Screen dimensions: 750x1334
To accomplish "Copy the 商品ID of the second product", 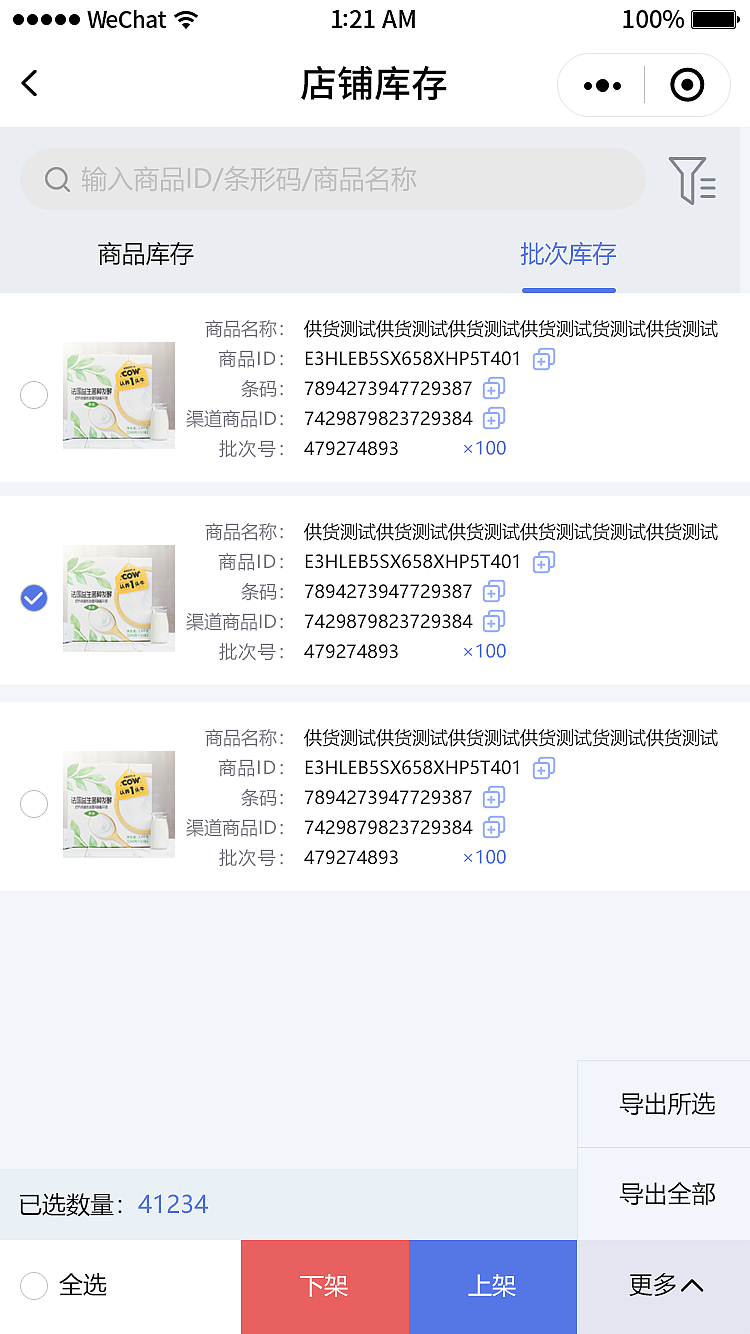I will 543,562.
